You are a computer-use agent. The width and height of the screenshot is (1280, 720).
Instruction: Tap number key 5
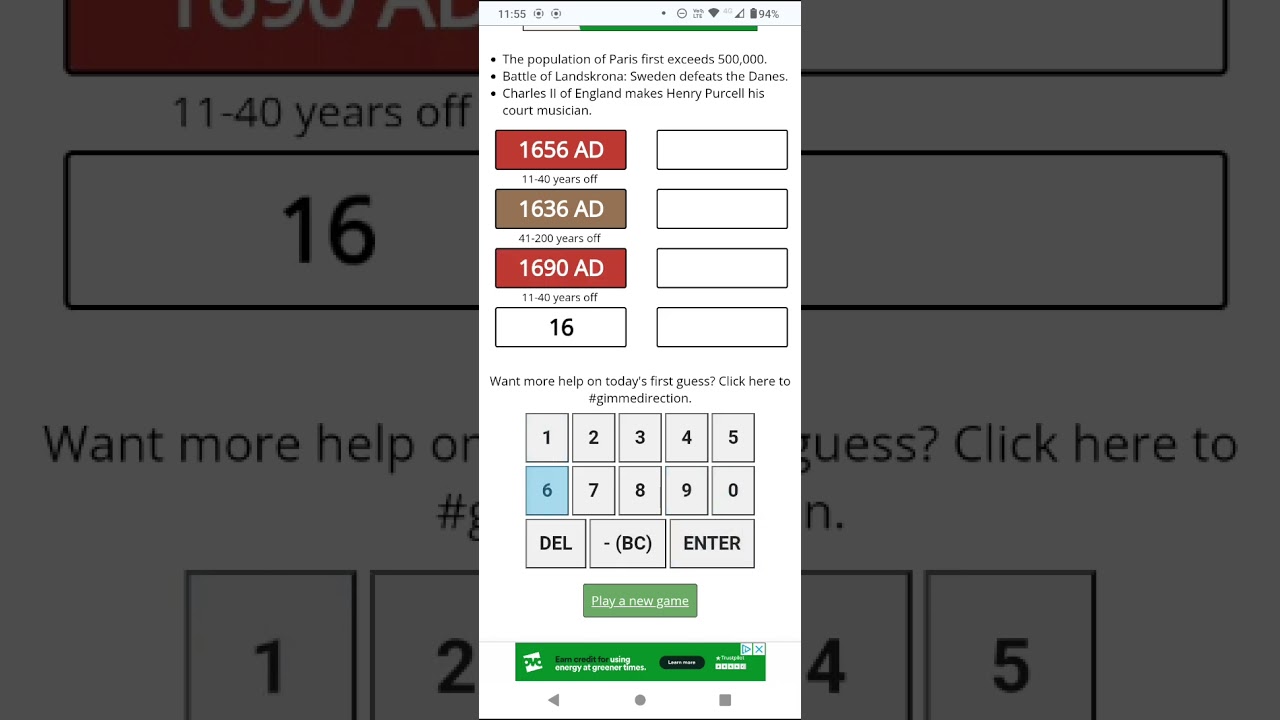pos(733,438)
